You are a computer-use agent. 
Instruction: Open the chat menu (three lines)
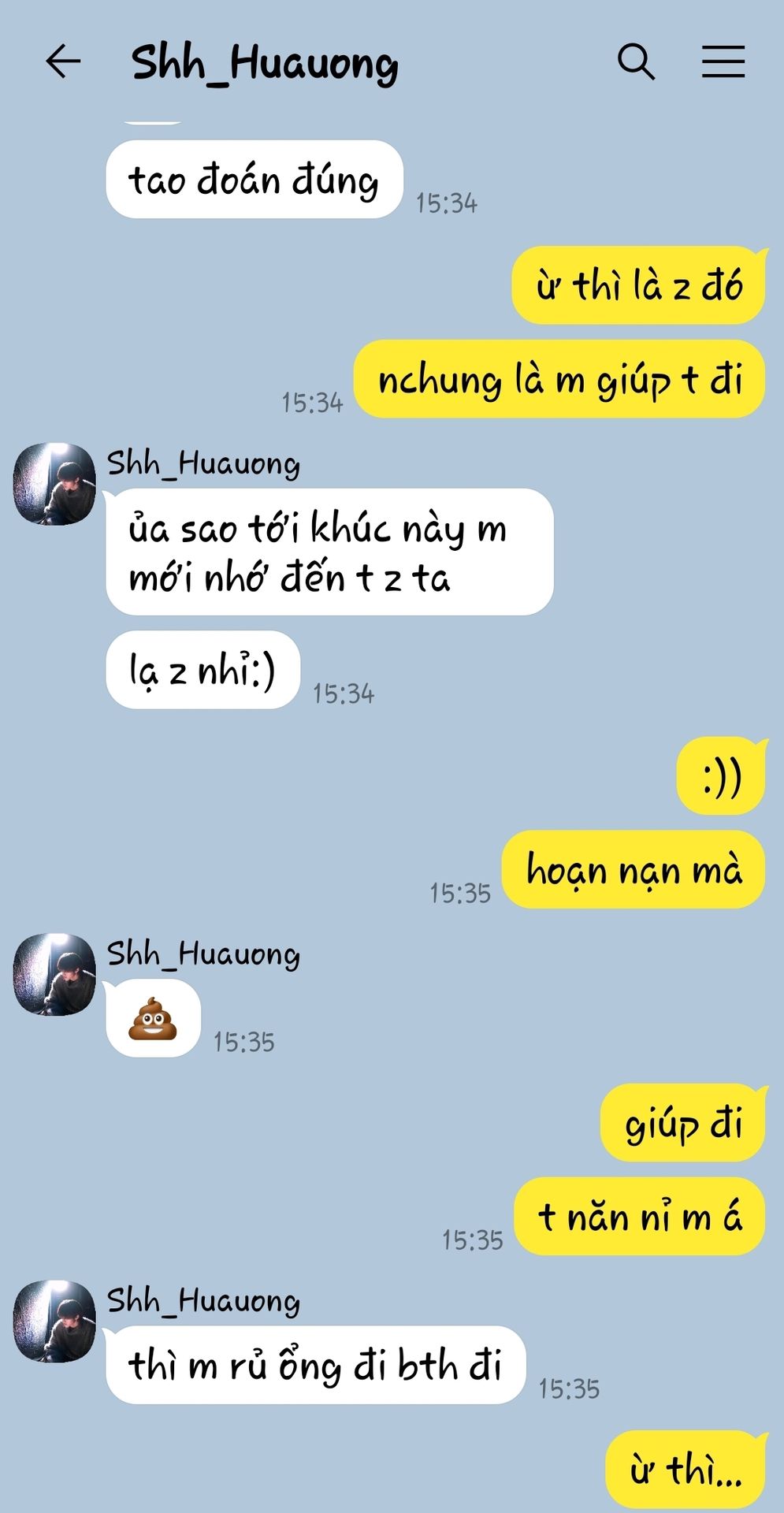click(x=723, y=61)
